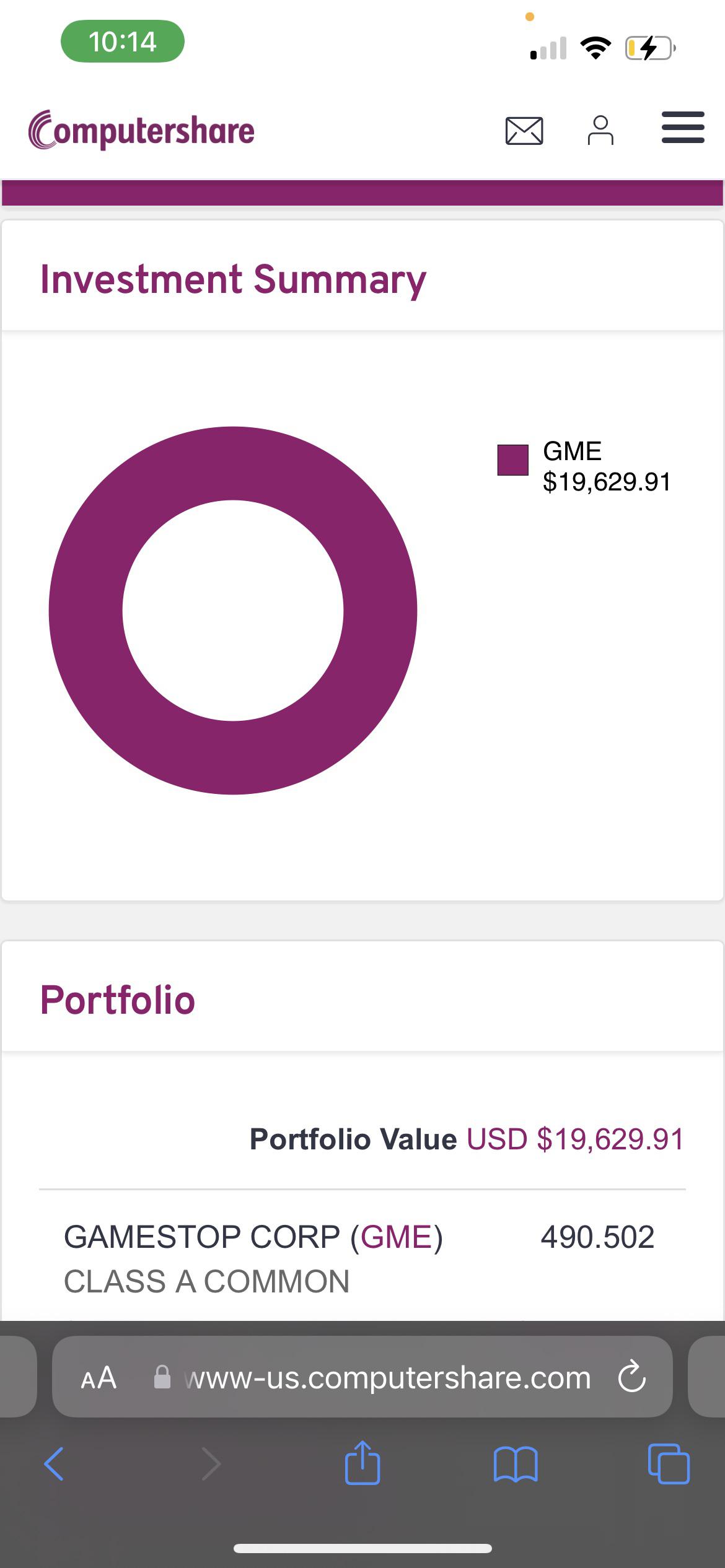Tap the Computershare logo to go home
The image size is (725, 1568).
pos(141,130)
